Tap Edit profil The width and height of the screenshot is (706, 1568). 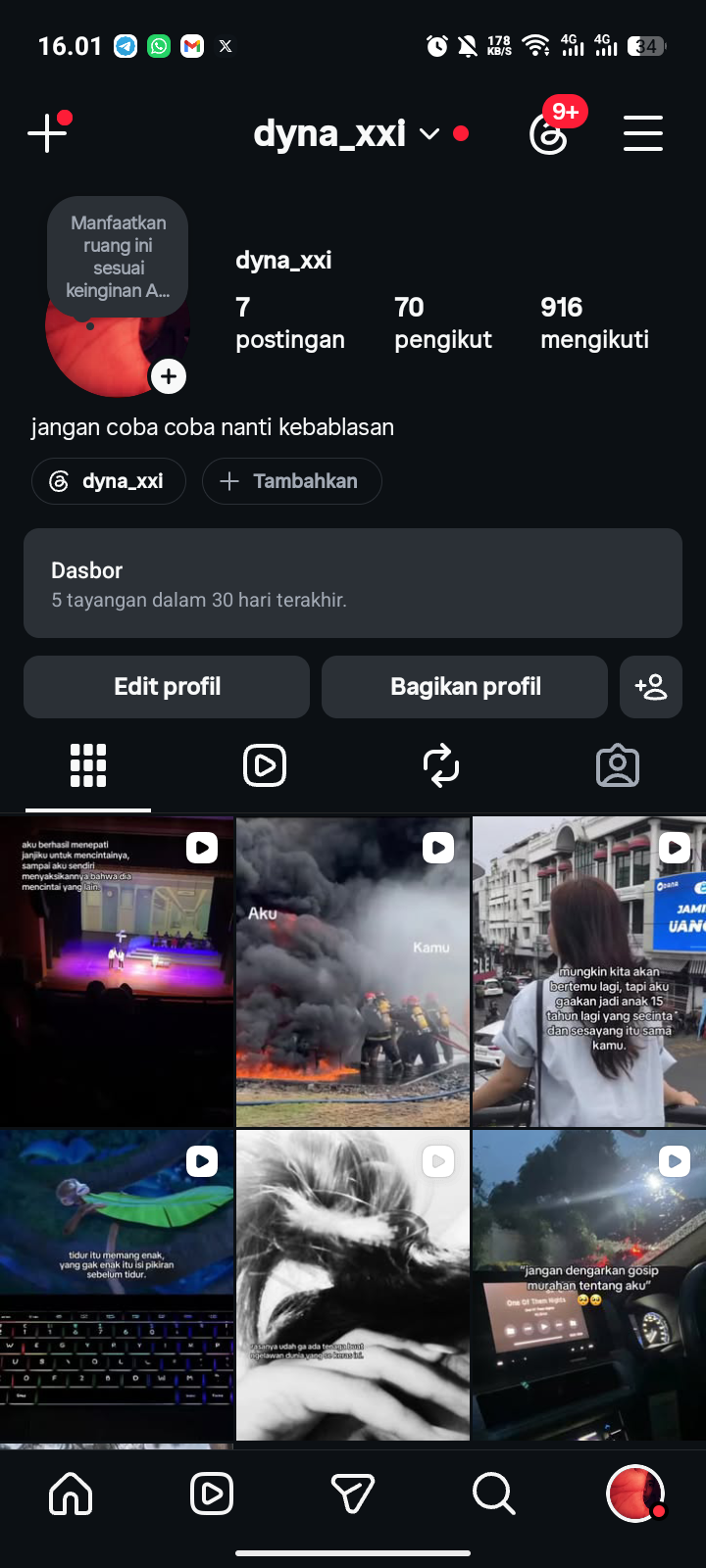pos(167,687)
